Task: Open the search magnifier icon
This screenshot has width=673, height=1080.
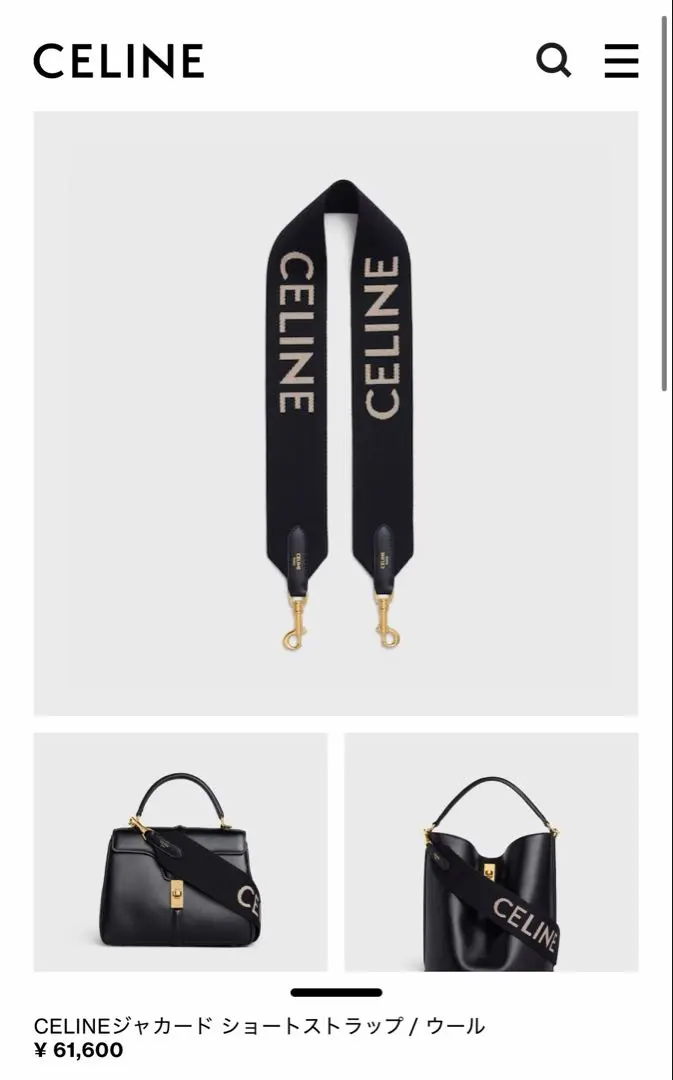Action: point(554,61)
